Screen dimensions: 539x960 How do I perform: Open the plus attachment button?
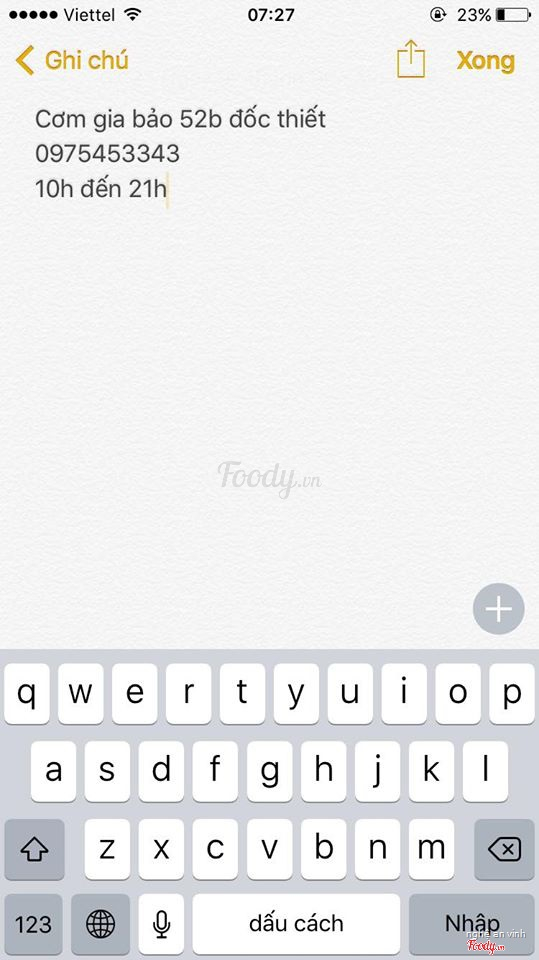coord(499,609)
